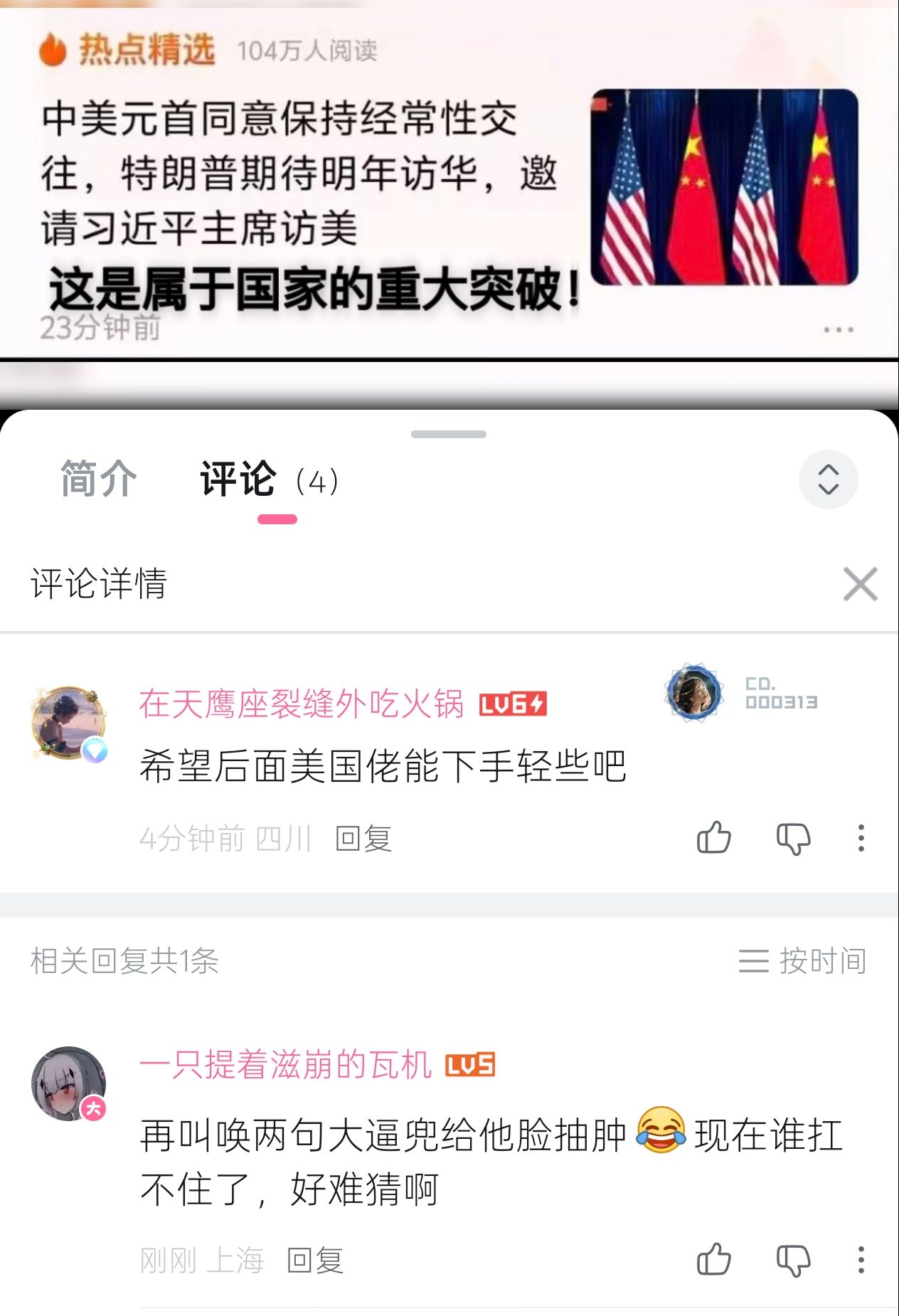The width and height of the screenshot is (899, 1316).
Task: Open more options for the 在天鹰座裂缝外吃火锅 comment
Action: [861, 838]
